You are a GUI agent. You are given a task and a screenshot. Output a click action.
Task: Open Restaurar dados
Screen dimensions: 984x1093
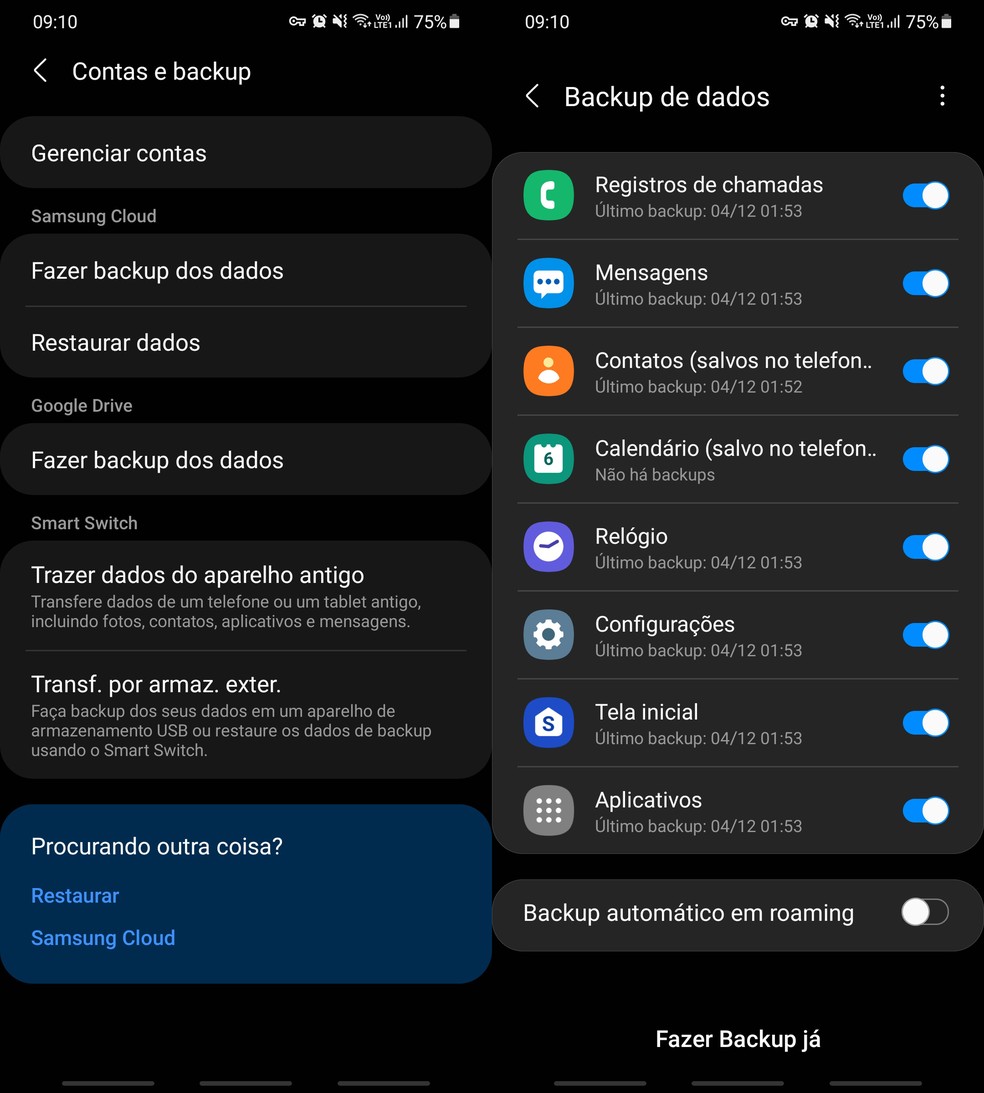click(x=245, y=343)
